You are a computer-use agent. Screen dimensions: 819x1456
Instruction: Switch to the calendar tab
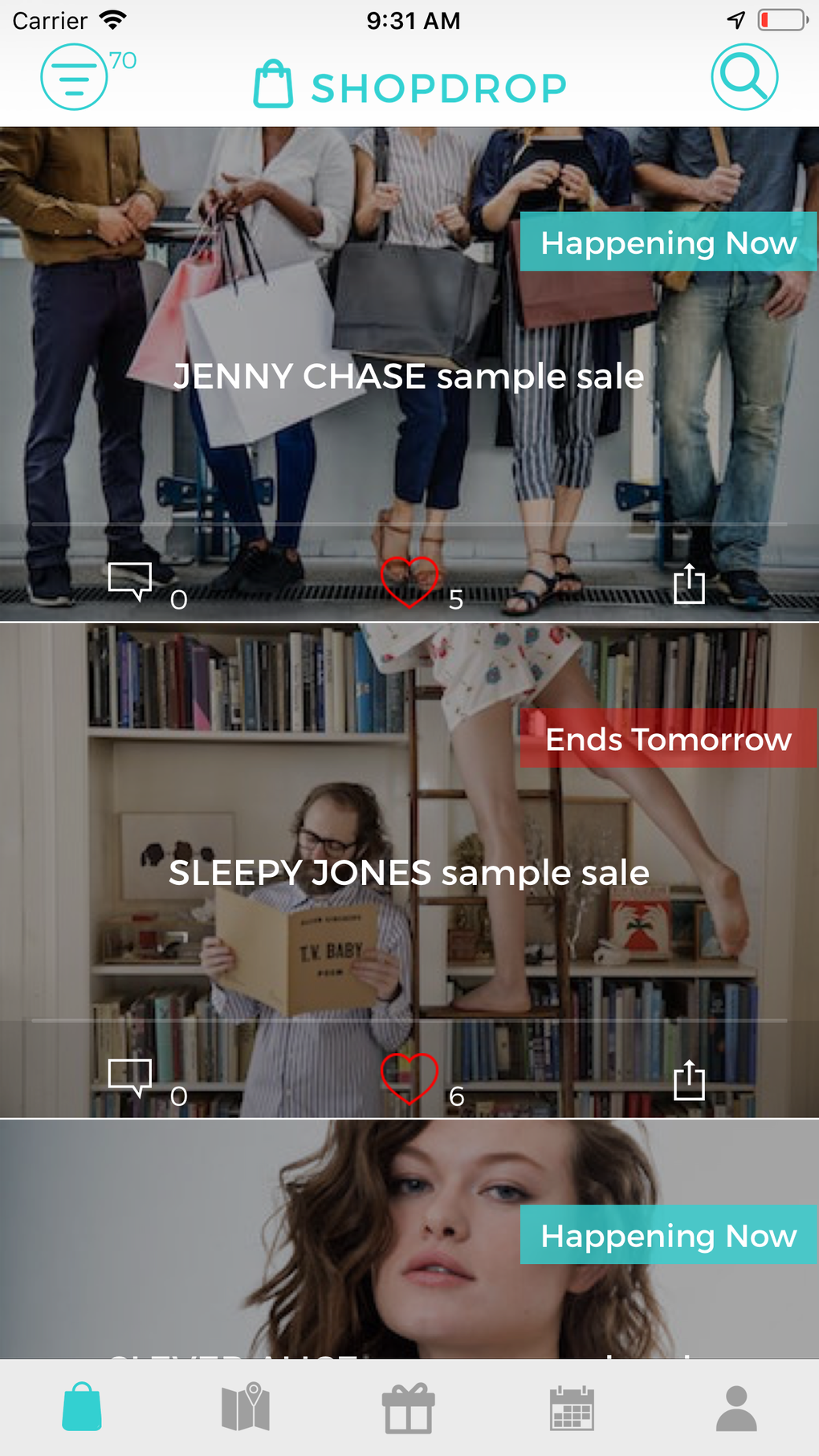coord(572,1407)
